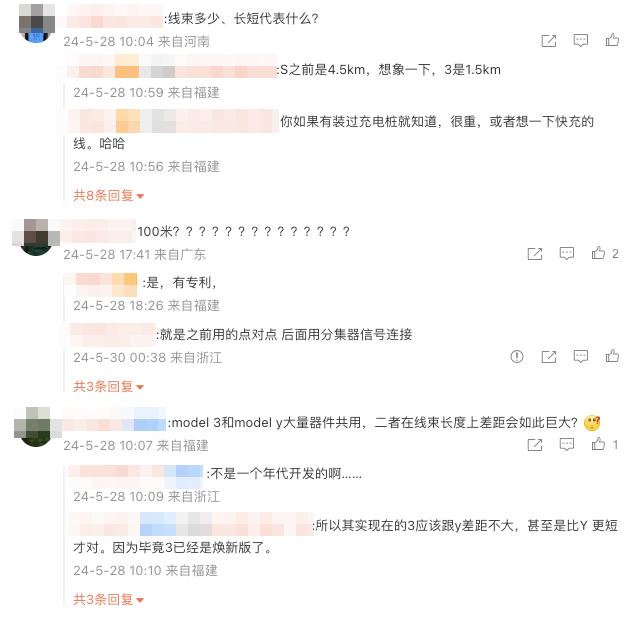Expand the 共8条回复 replies thread
The width and height of the screenshot is (636, 618).
(x=108, y=196)
